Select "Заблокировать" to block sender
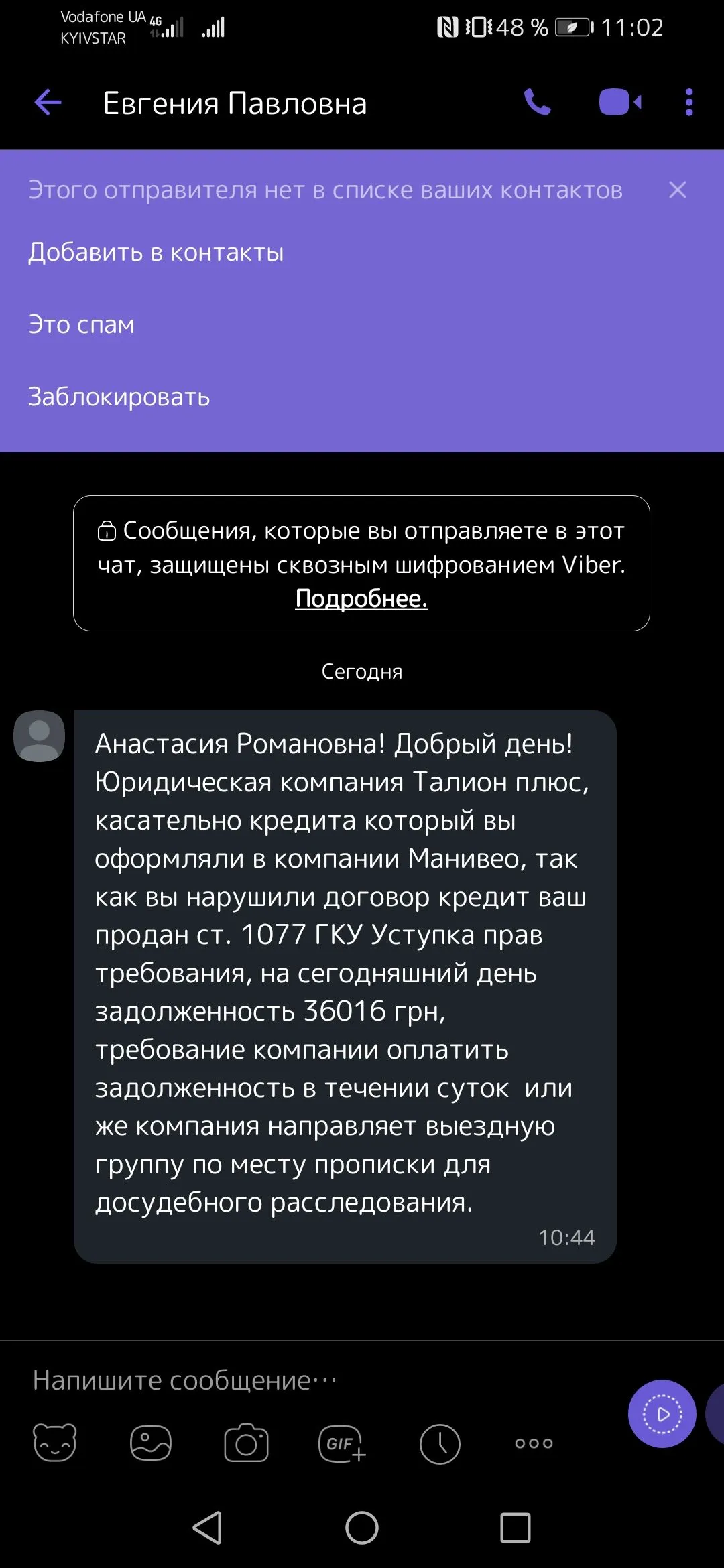Screen dimensions: 724x1568 pos(119,397)
